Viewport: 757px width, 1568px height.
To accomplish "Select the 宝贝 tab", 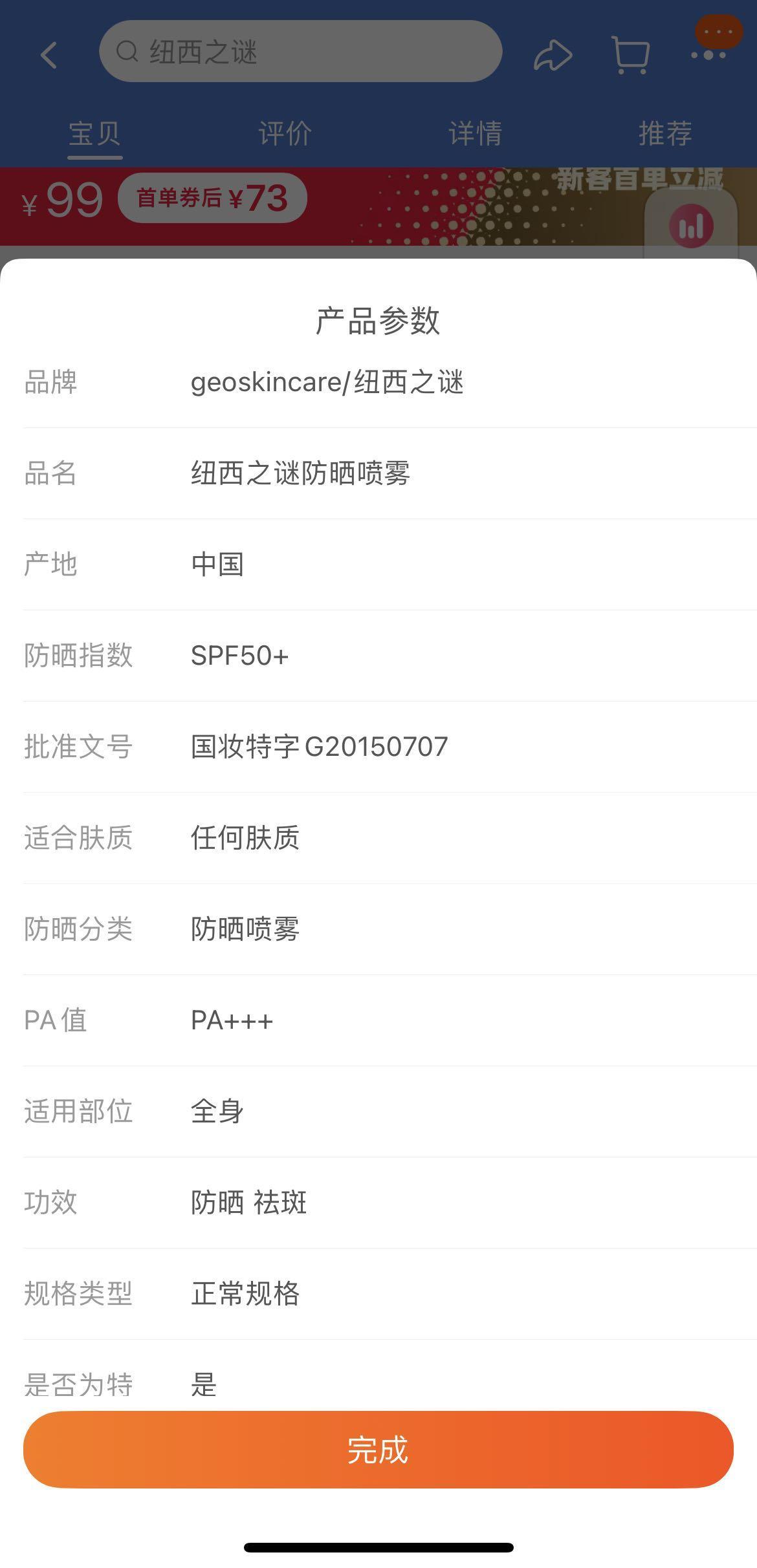I will point(95,134).
